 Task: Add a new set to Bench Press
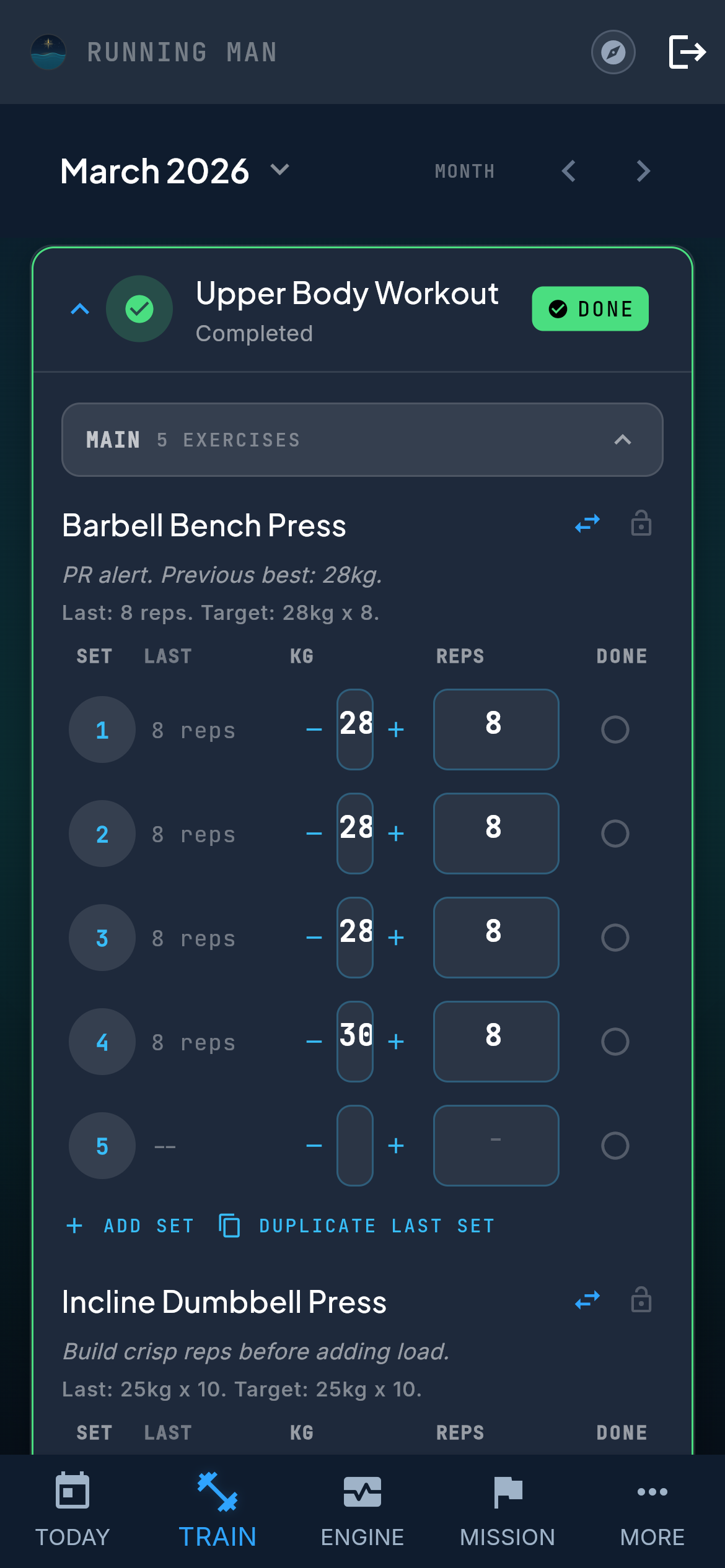coord(129,1226)
